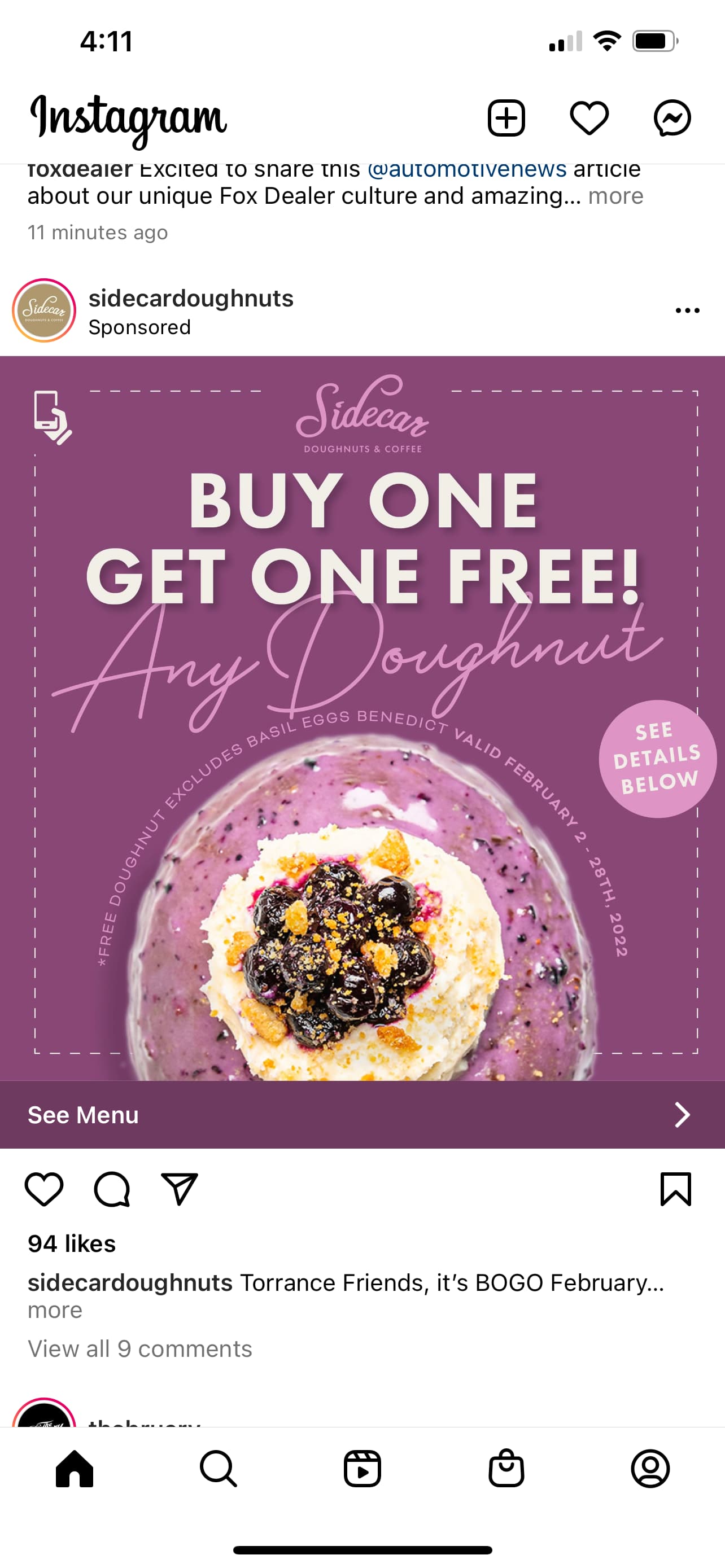Viewport: 725px width, 1568px height.
Task: Switch to the Shop tab
Action: pyautogui.click(x=506, y=1469)
